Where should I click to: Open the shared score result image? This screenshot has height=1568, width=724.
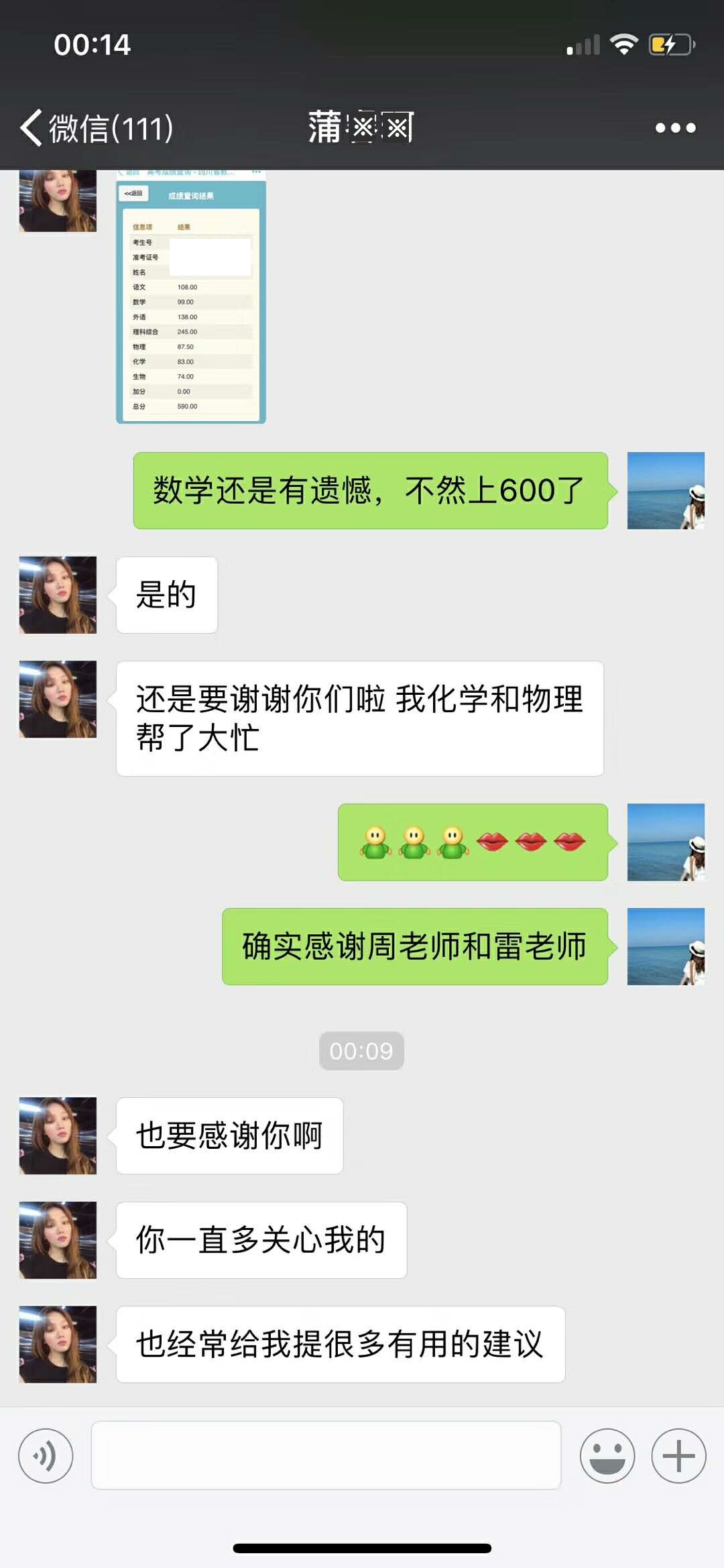191,298
